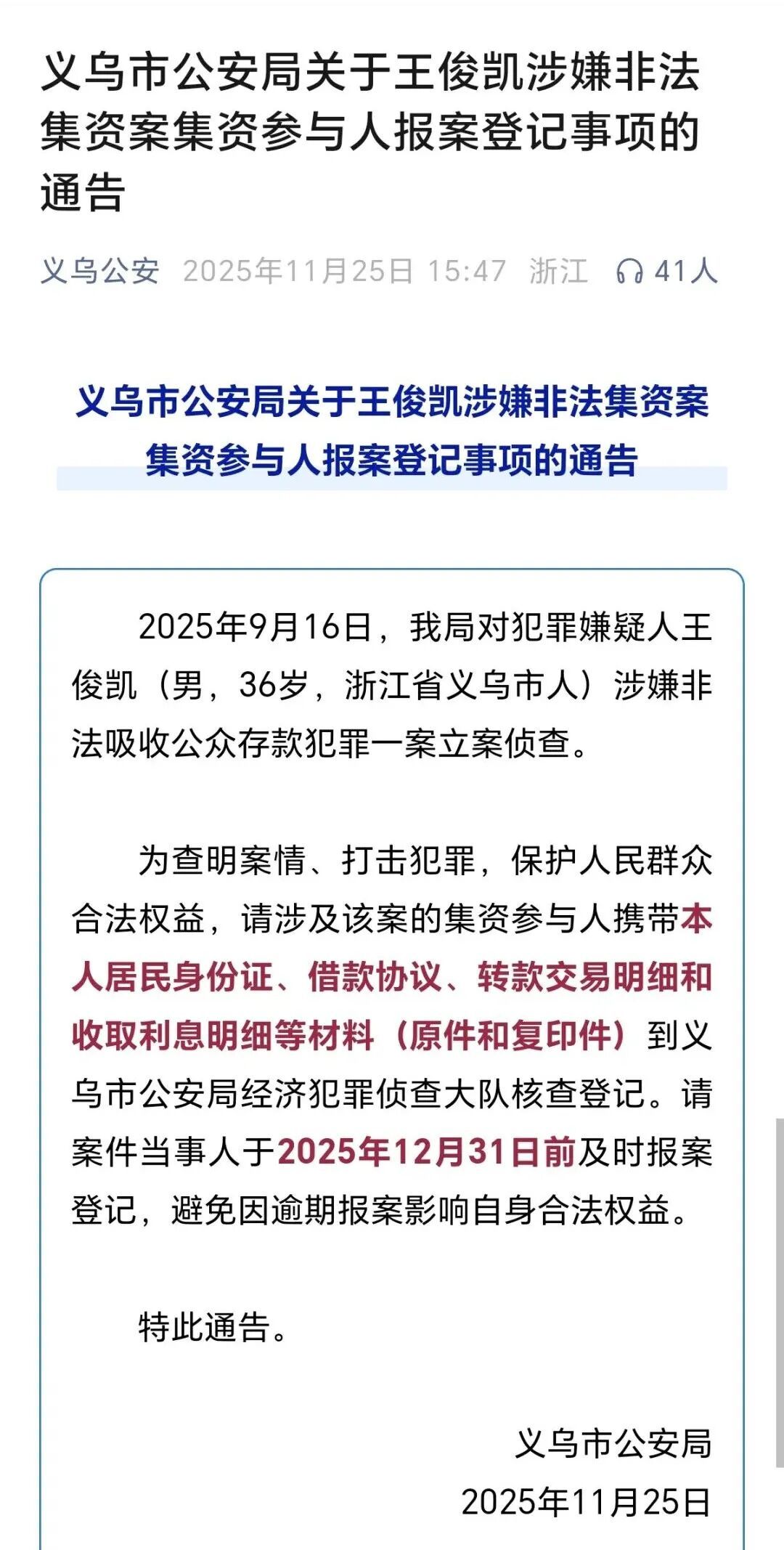Tap the headphone listen icon

point(629,272)
